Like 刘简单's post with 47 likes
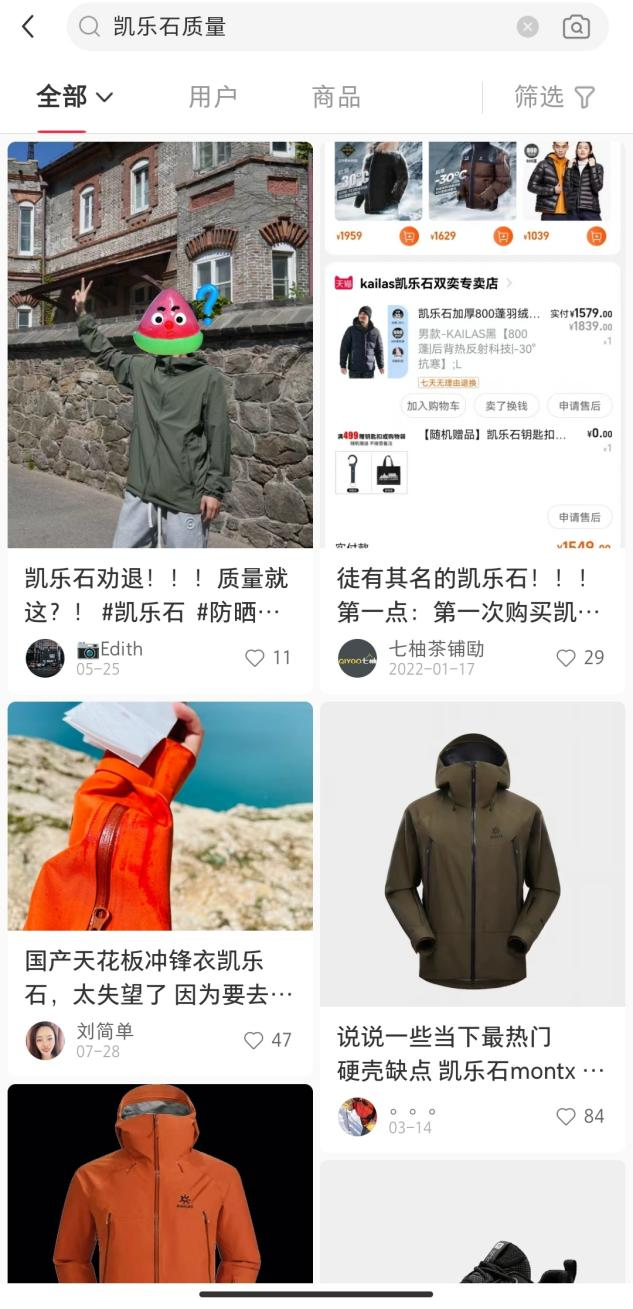The height and width of the screenshot is (1309, 633). 268,1040
